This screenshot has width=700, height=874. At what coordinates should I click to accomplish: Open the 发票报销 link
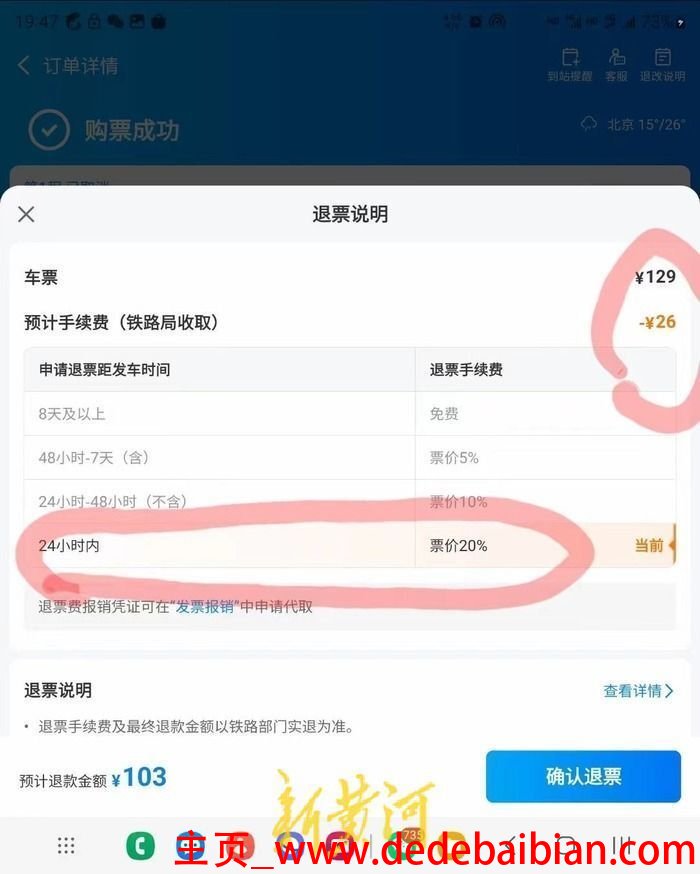[x=205, y=607]
